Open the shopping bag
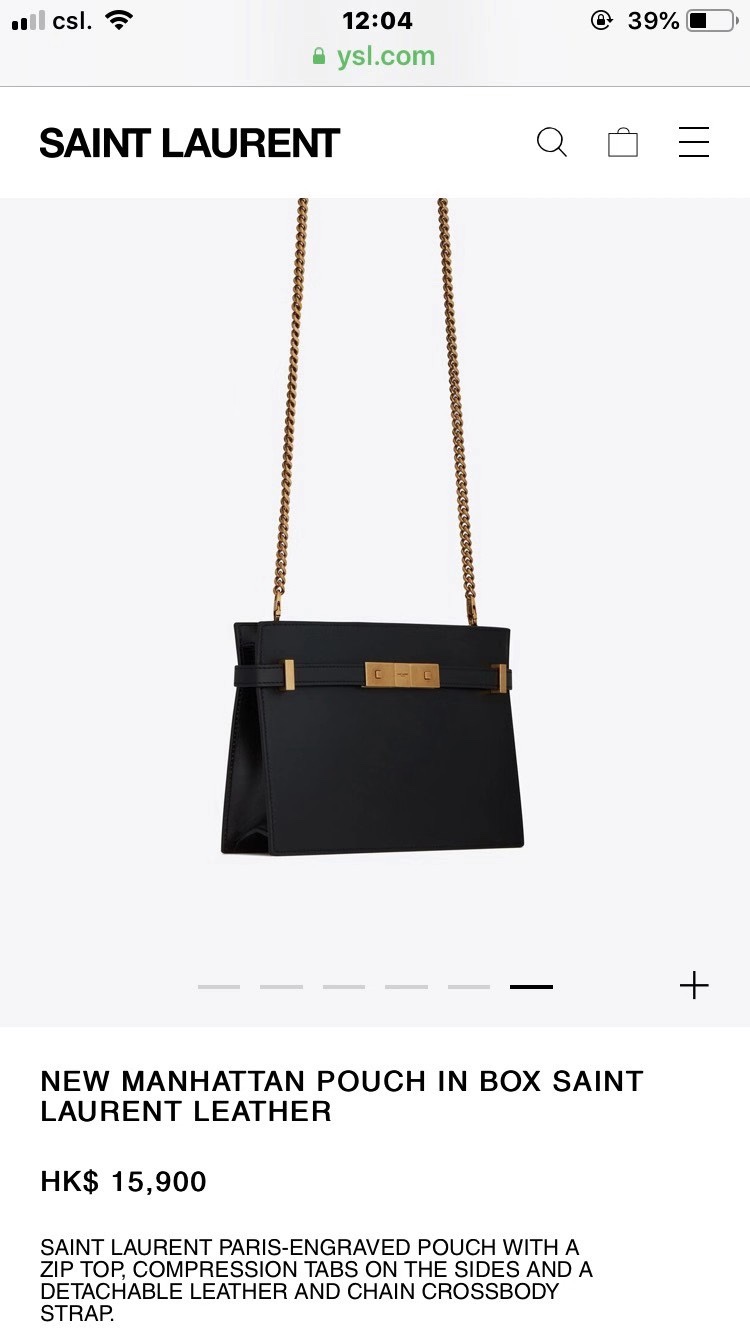The width and height of the screenshot is (750, 1334). pyautogui.click(x=623, y=142)
